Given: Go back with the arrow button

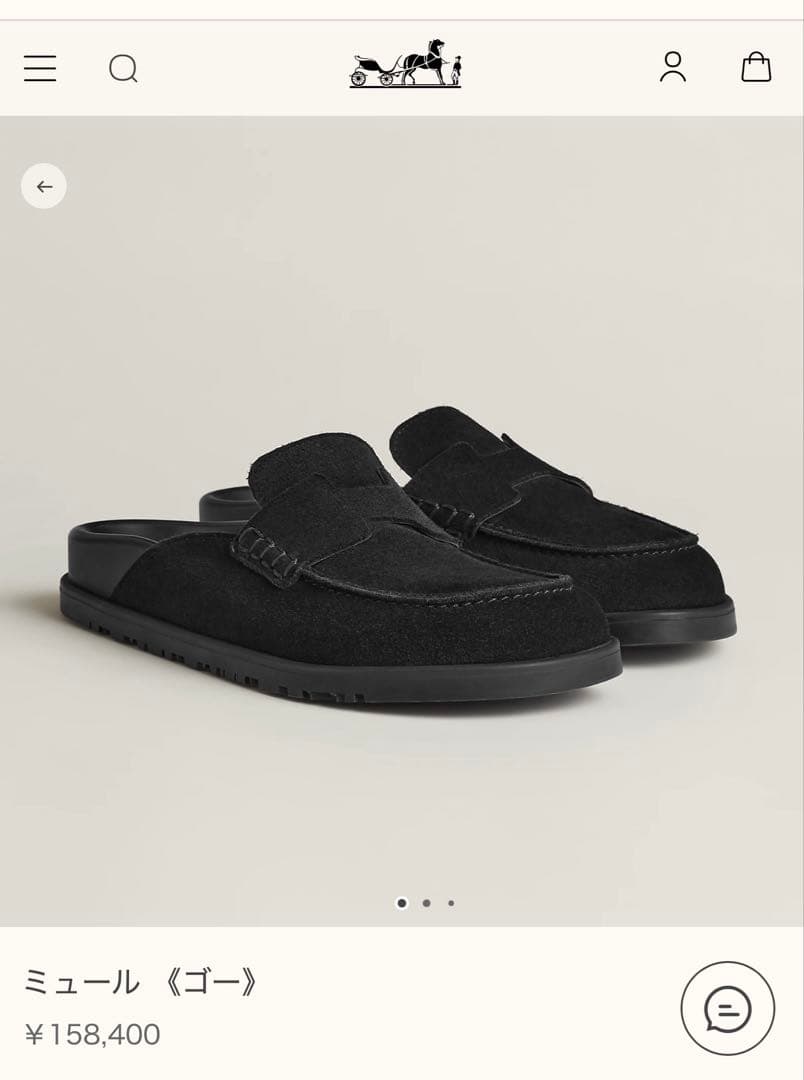Looking at the screenshot, I should [x=44, y=186].
